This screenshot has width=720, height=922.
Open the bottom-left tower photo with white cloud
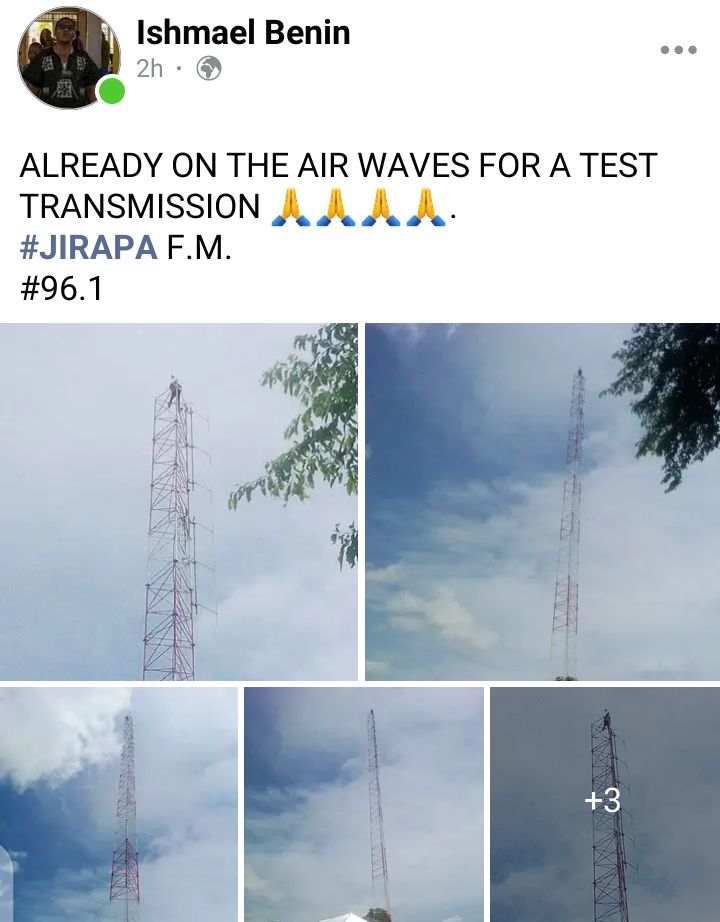pyautogui.click(x=118, y=804)
